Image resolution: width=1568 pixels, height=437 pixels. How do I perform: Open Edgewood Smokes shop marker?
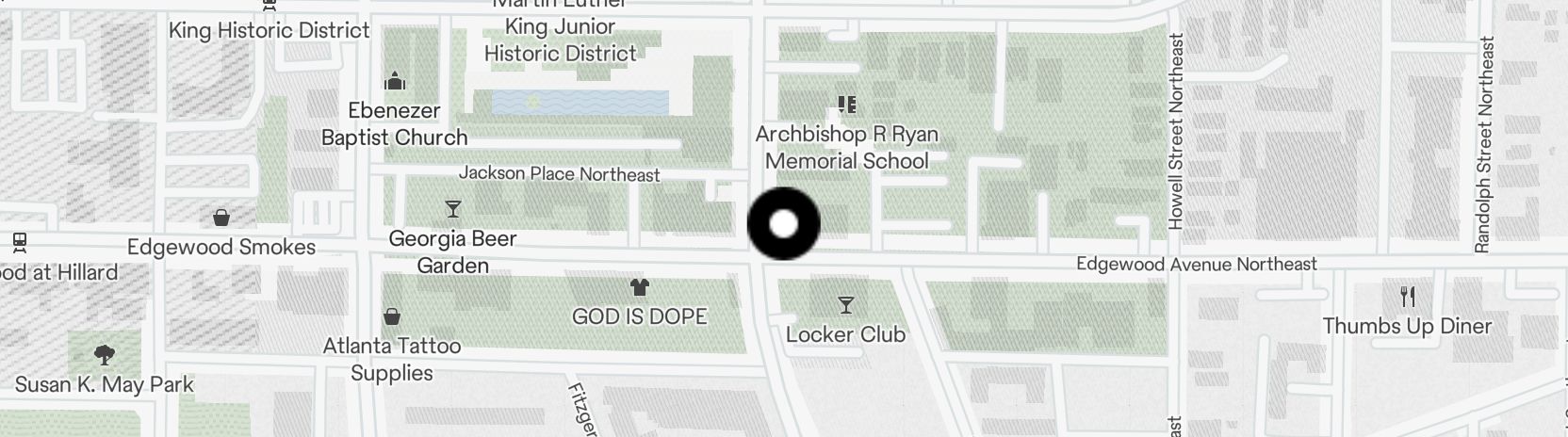click(x=221, y=218)
